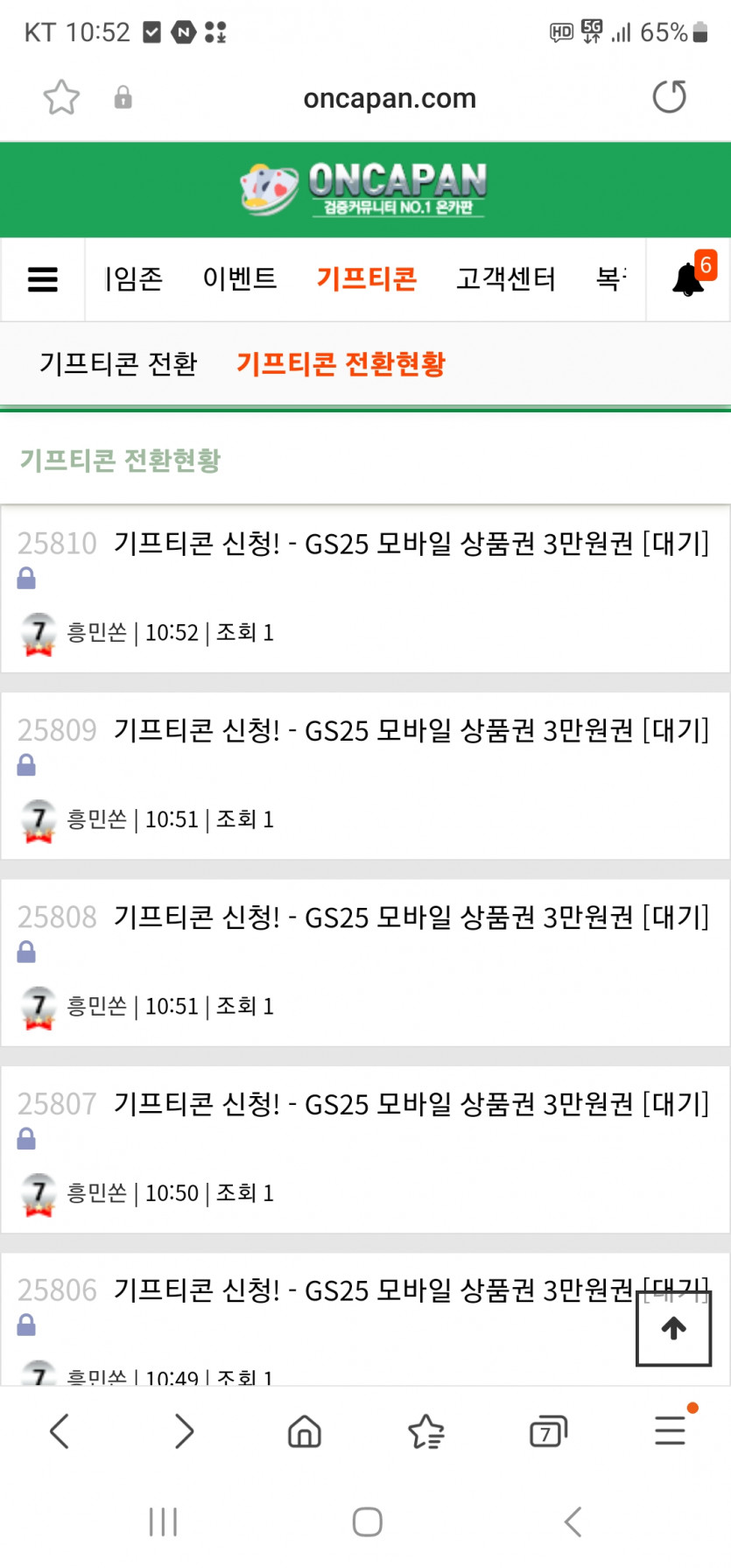
Task: Select the 기프티콘 menu tab
Action: pyautogui.click(x=366, y=278)
